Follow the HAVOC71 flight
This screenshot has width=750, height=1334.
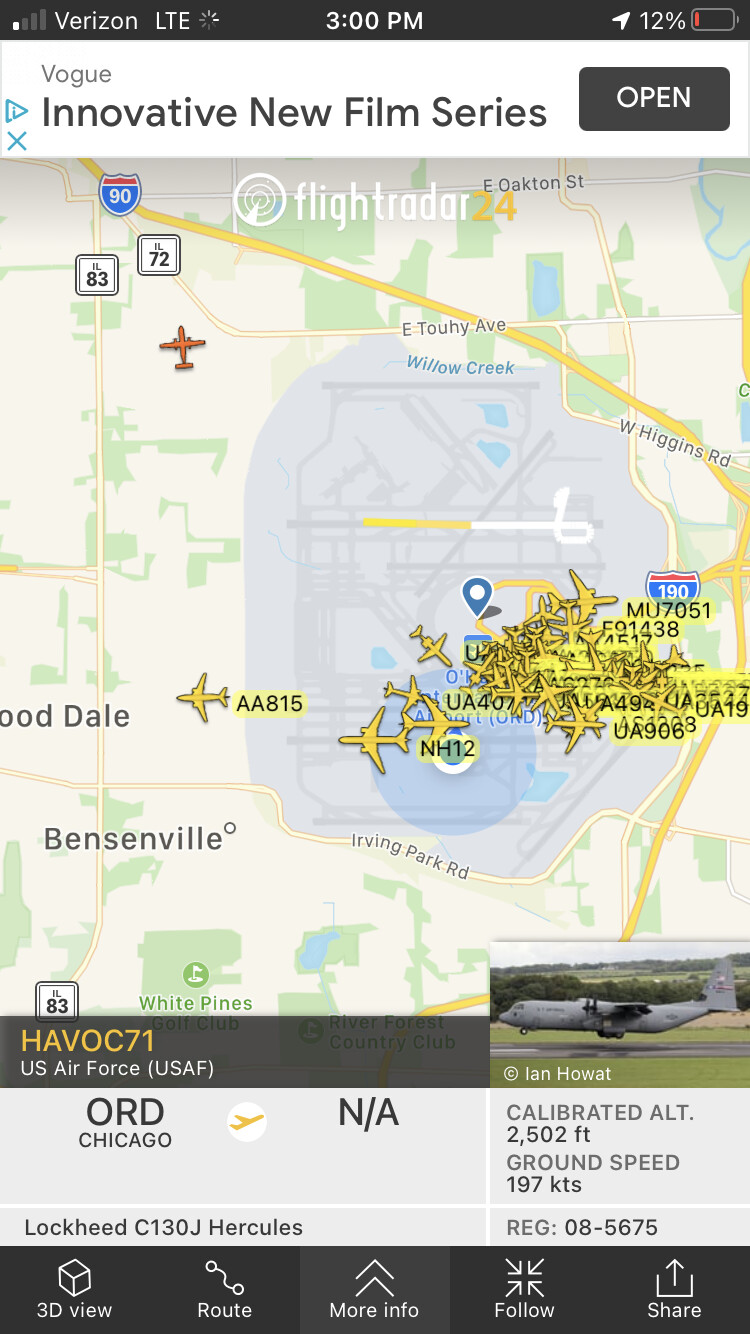(524, 1290)
